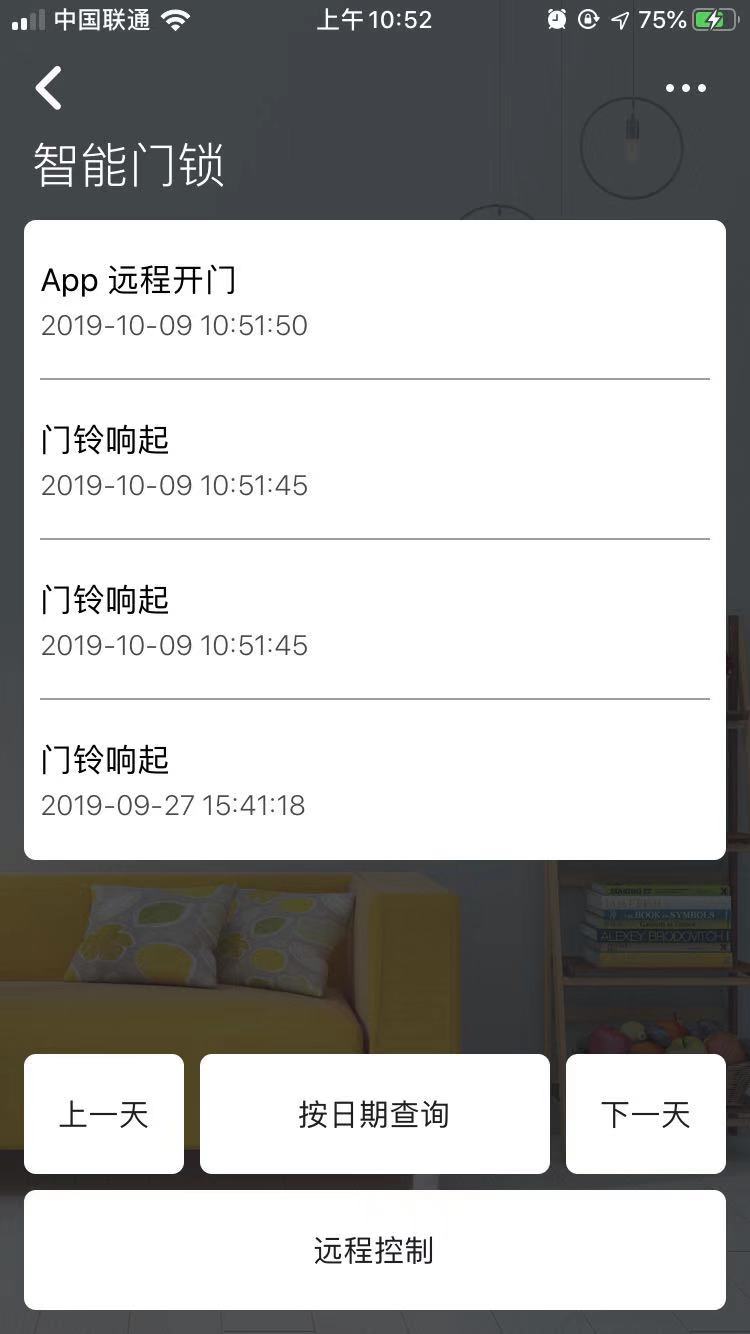750x1334 pixels.
Task: Open 按日期查询 to search by date
Action: point(375,1114)
